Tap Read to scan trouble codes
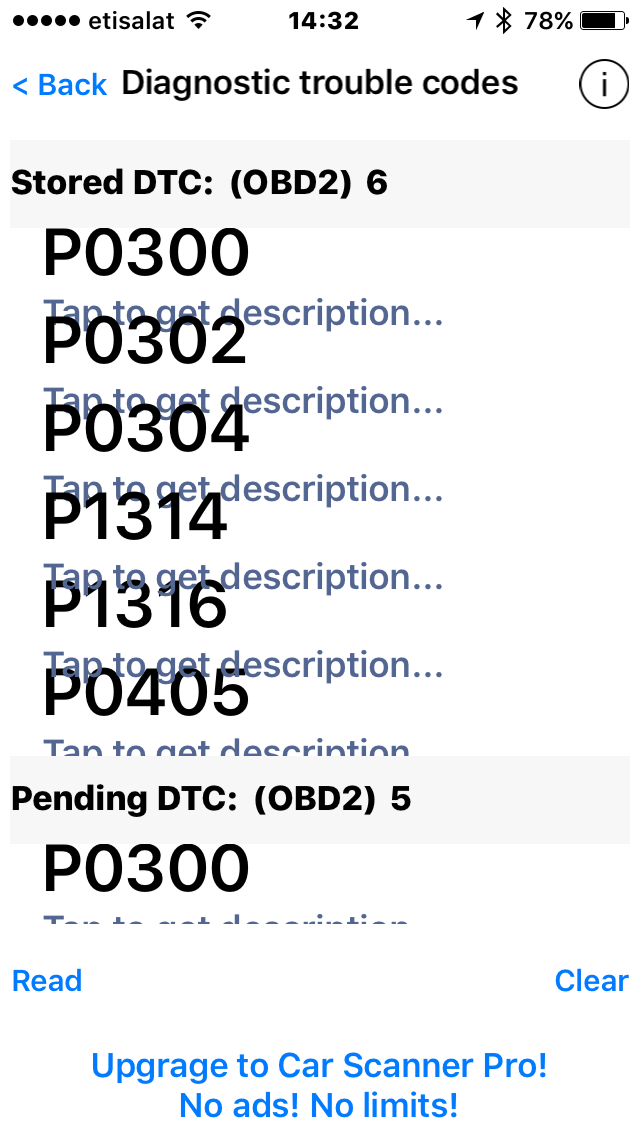This screenshot has height=1136, width=640. tap(47, 980)
